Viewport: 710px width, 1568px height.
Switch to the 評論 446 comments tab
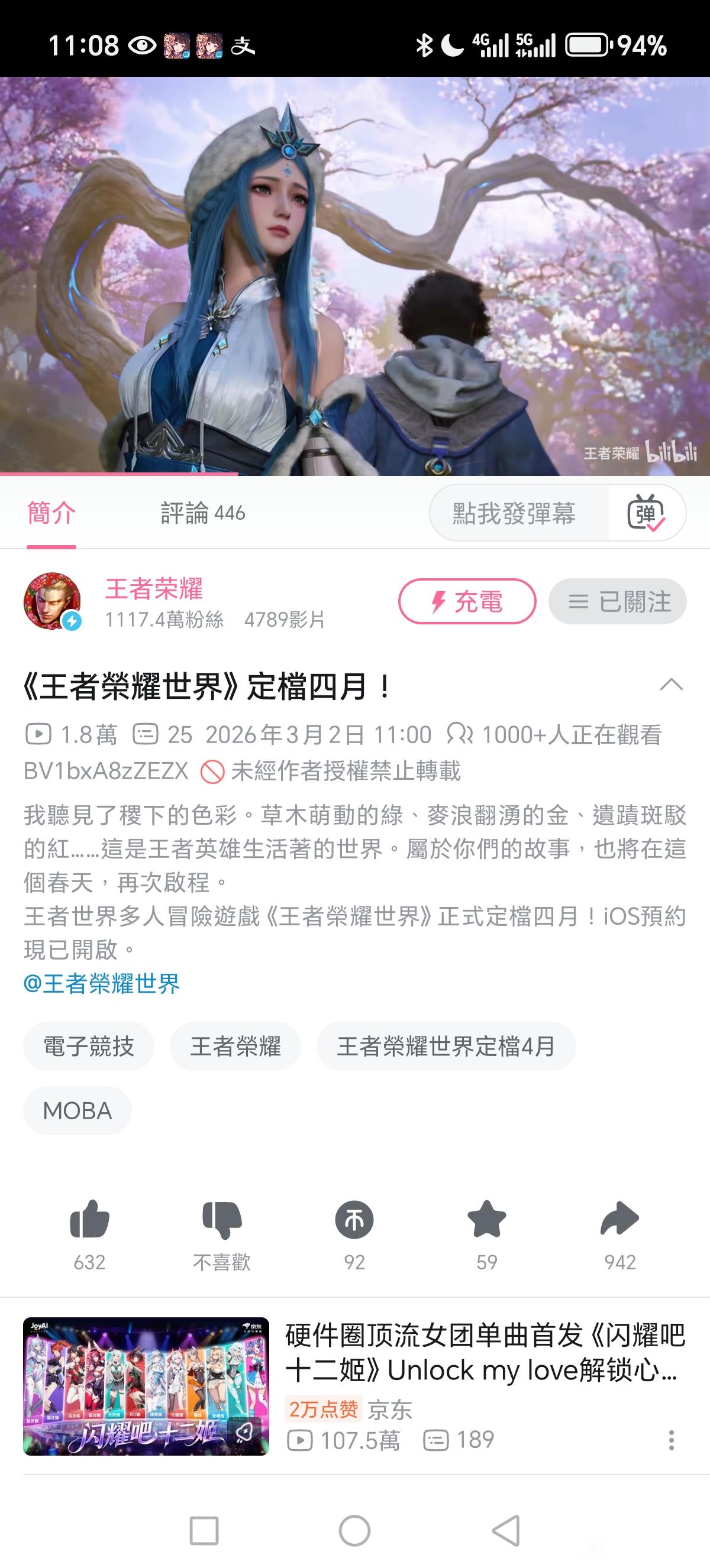(x=203, y=513)
